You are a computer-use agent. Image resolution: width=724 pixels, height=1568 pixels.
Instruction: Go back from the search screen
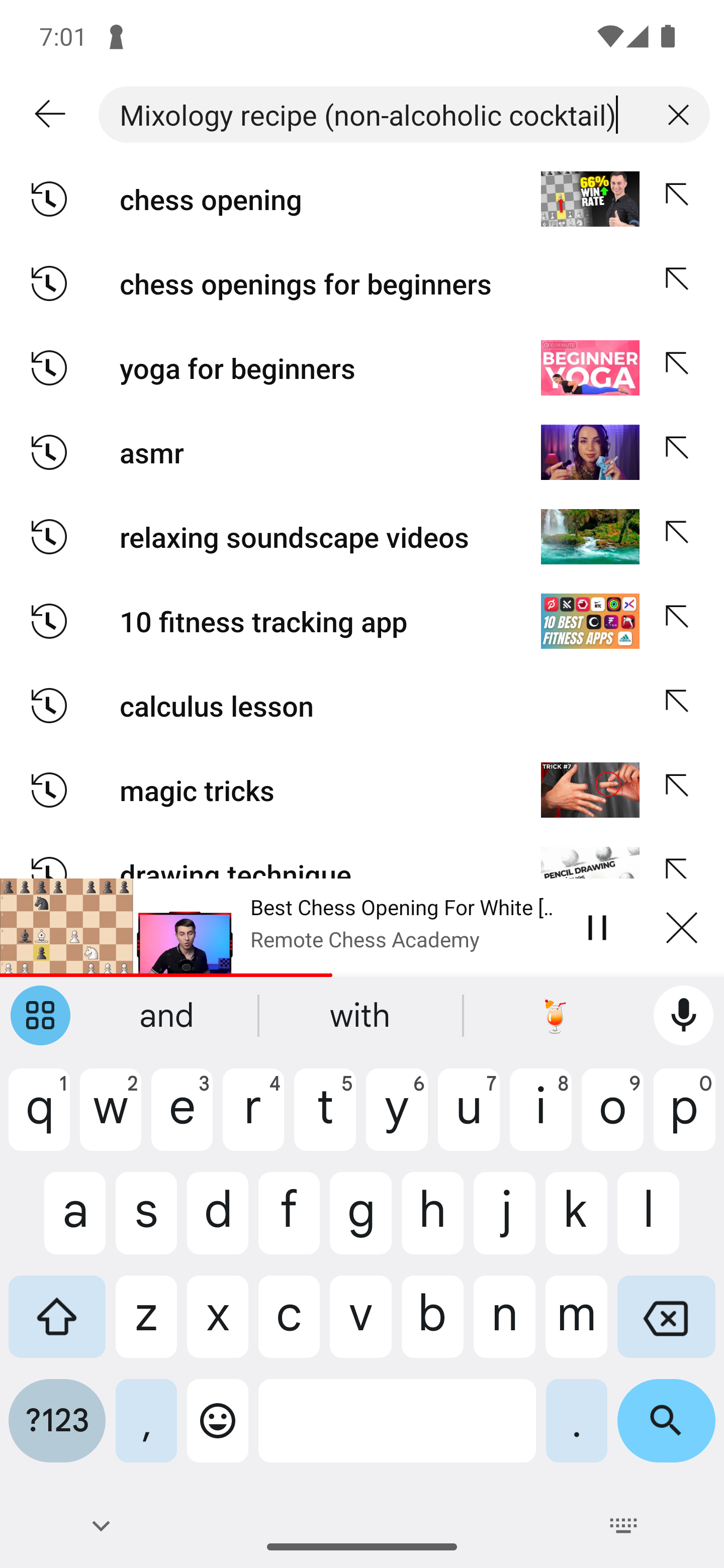click(50, 115)
